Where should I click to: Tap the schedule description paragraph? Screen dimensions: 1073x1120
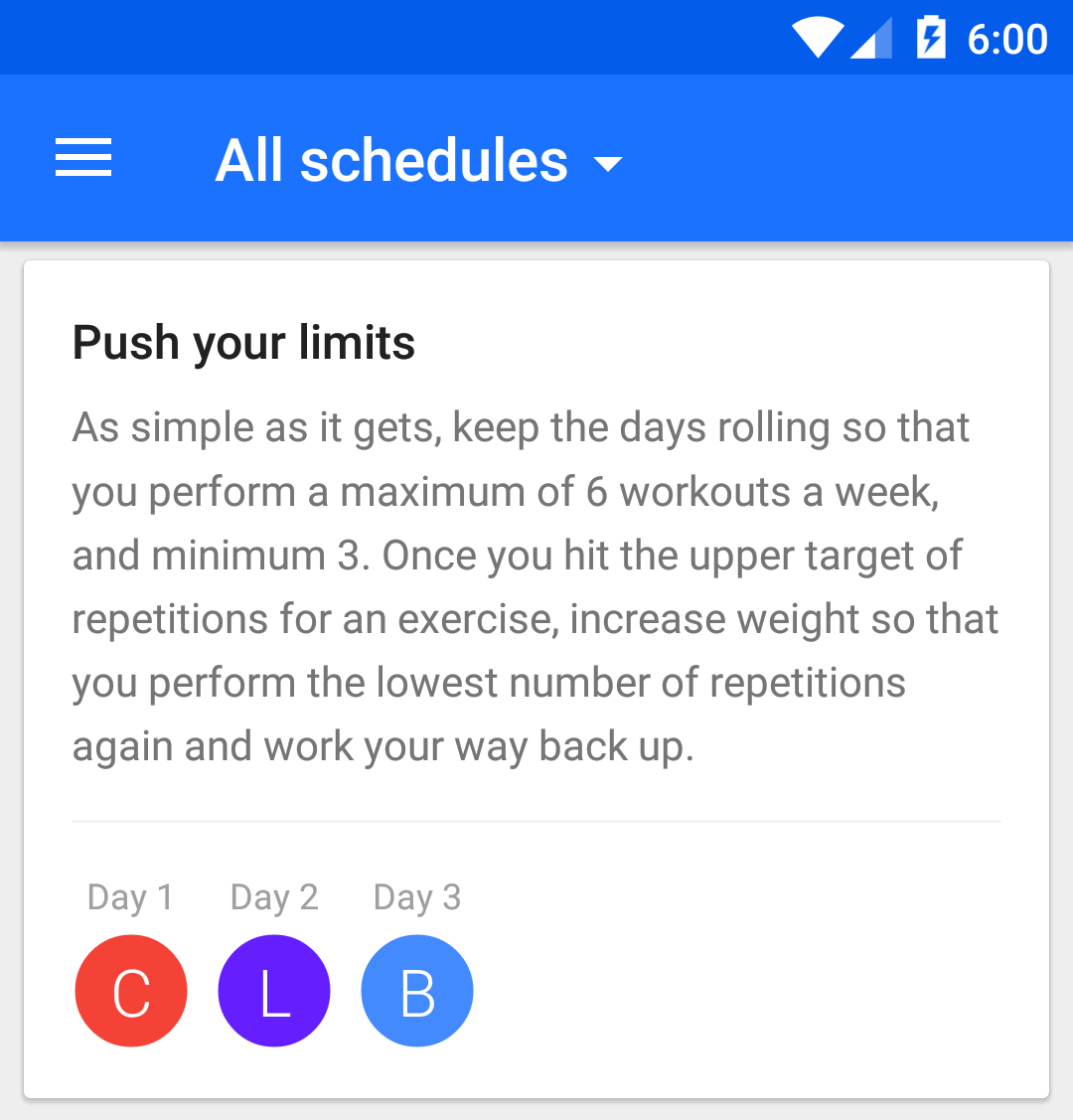pos(536,586)
